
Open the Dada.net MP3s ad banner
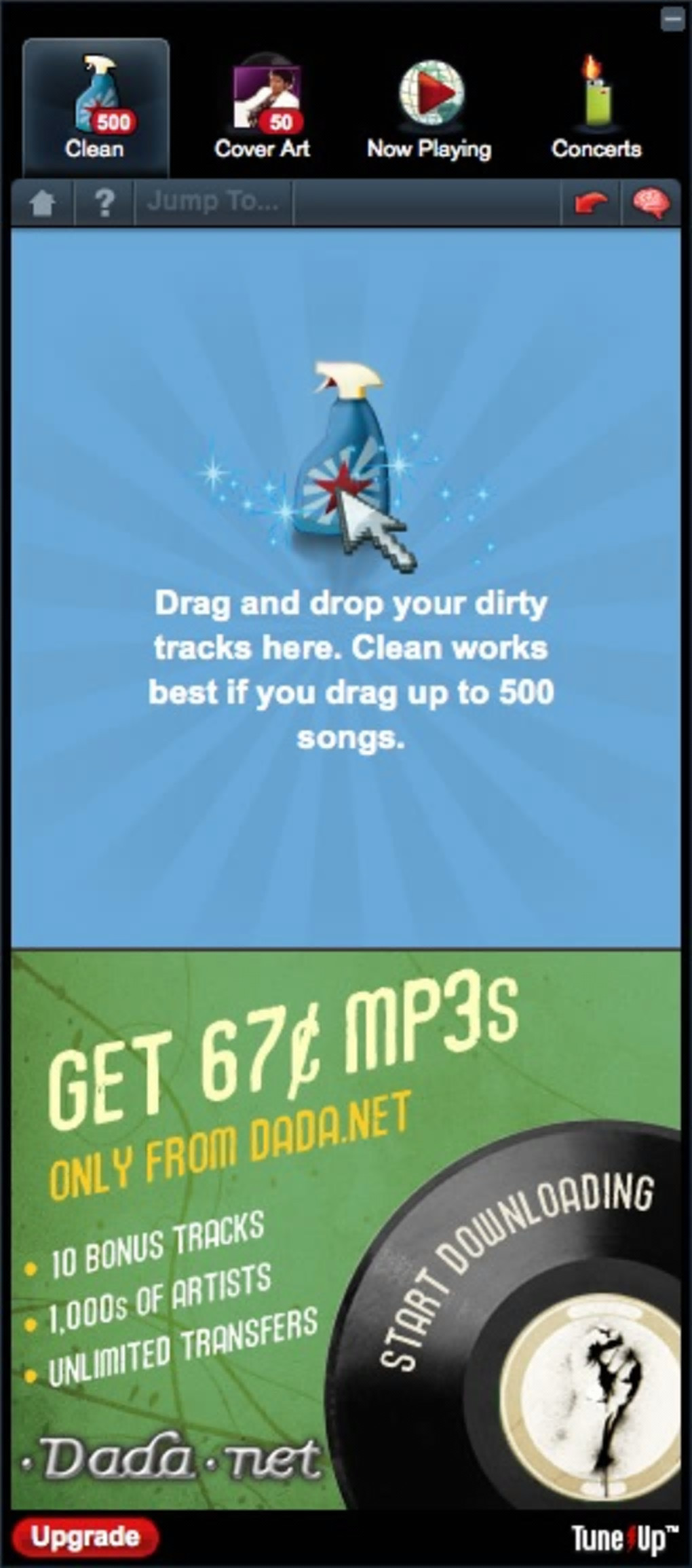[346, 1229]
